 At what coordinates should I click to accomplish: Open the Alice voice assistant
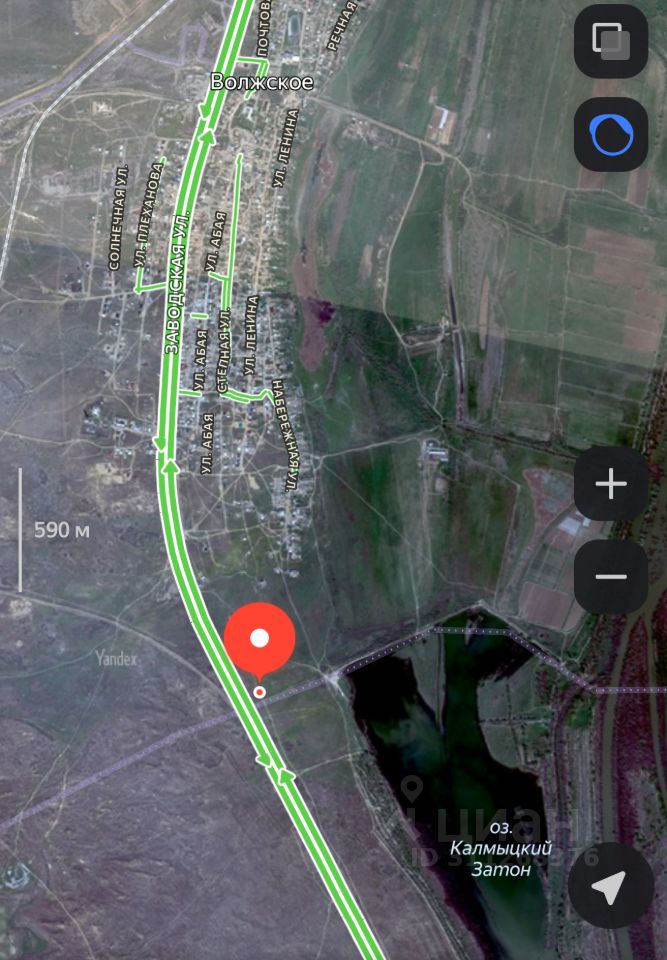pos(611,134)
